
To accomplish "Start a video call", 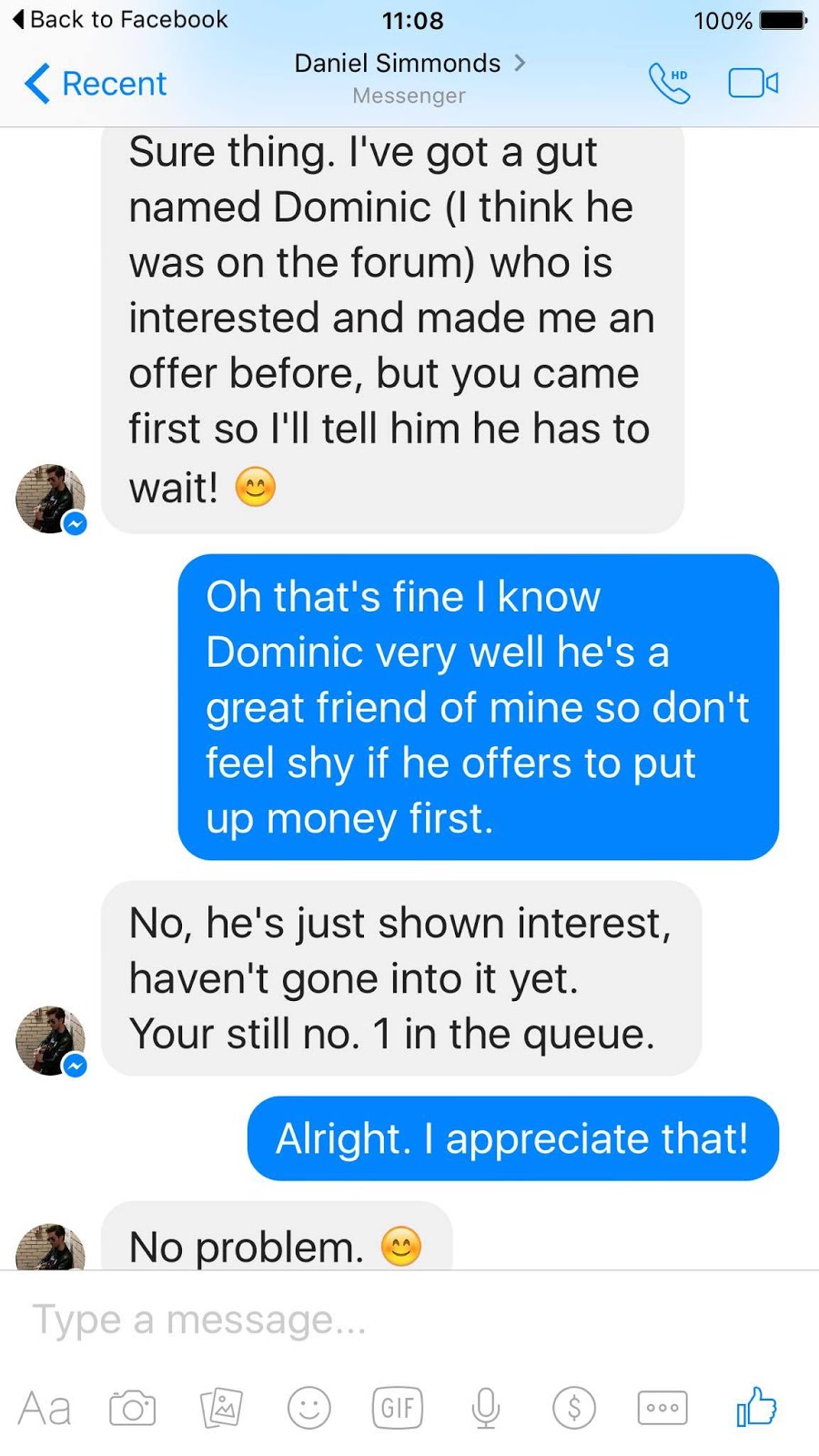I will coord(753,84).
